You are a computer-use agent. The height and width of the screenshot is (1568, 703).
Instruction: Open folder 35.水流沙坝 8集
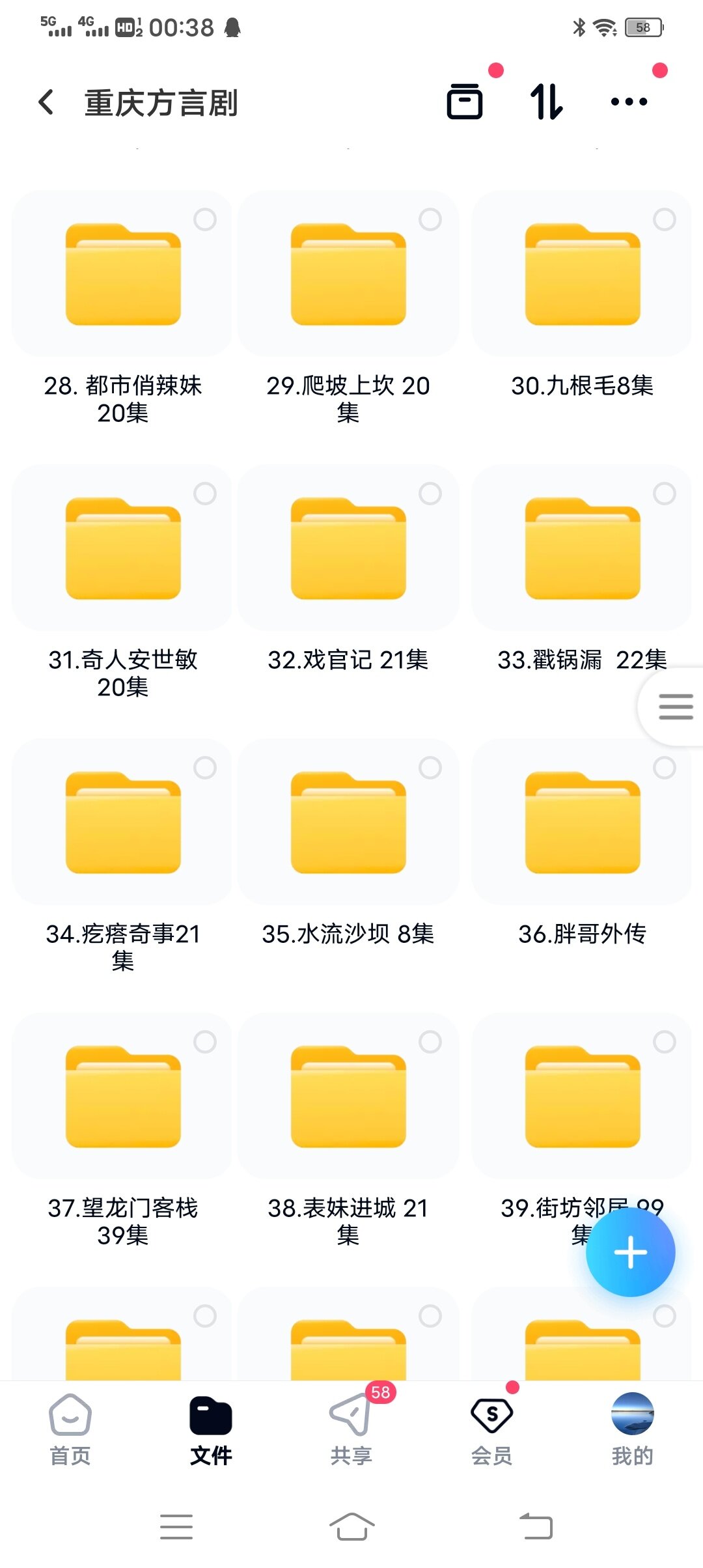pos(348,823)
